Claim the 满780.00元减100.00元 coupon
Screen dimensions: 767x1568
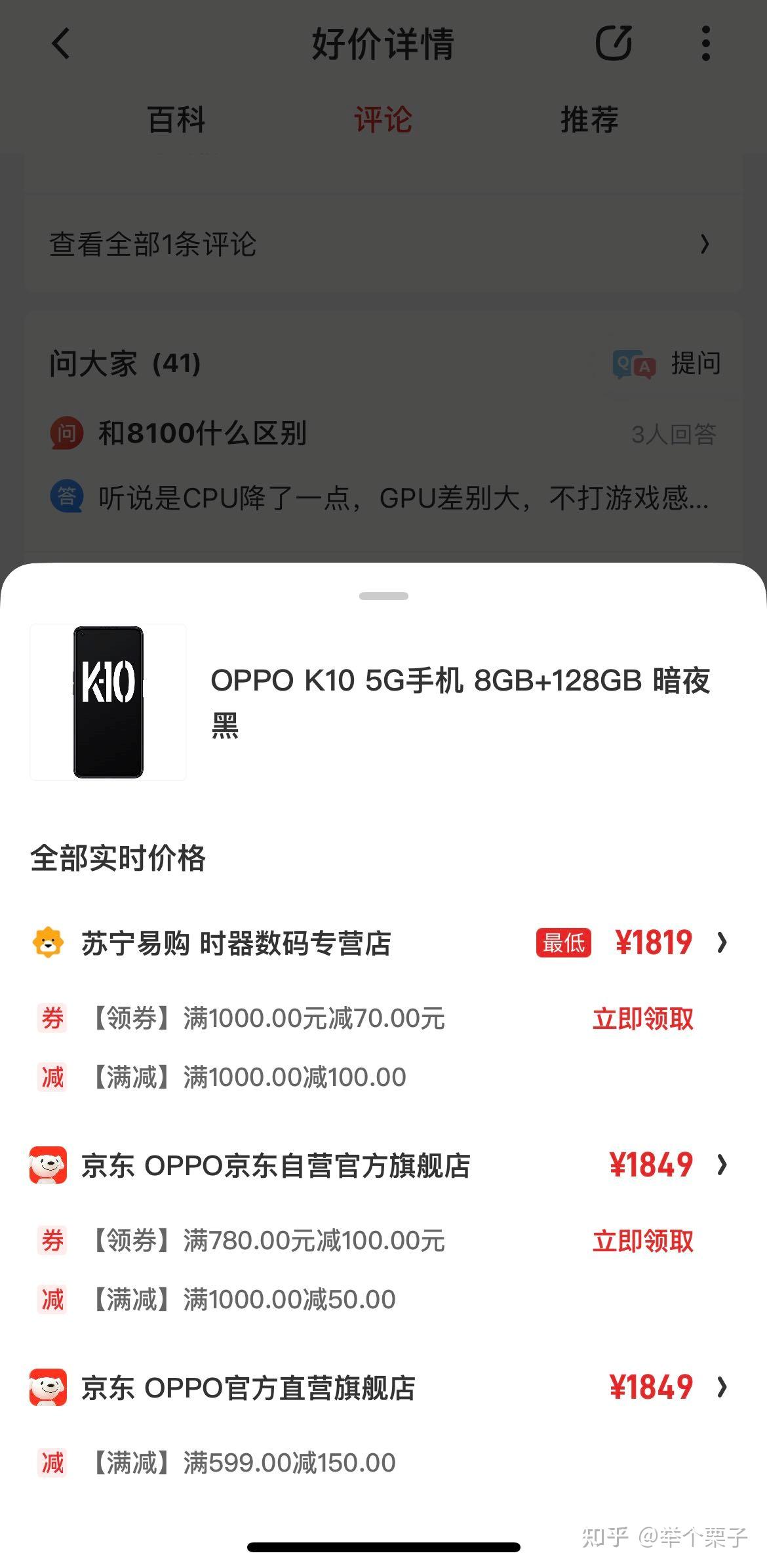642,1241
